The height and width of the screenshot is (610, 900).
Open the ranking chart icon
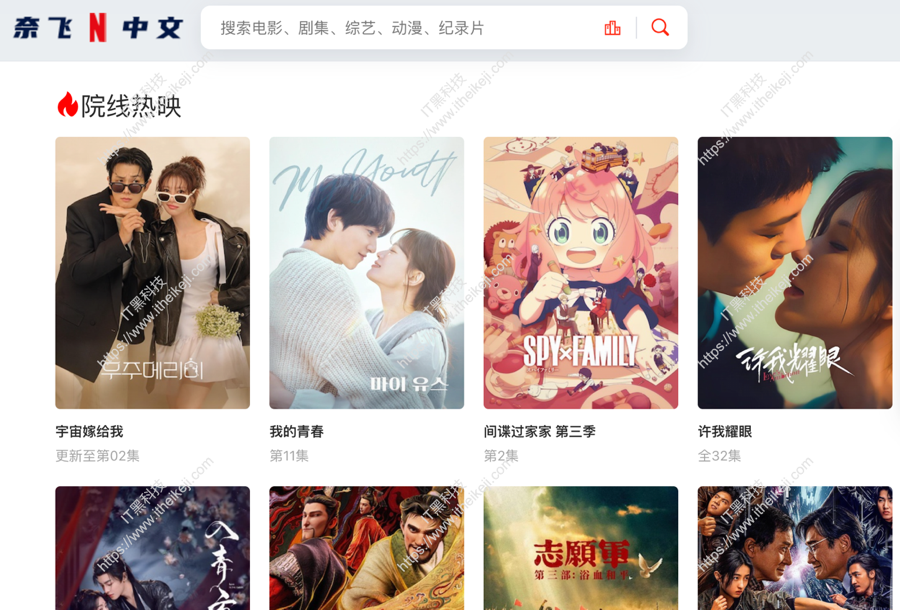pyautogui.click(x=613, y=28)
